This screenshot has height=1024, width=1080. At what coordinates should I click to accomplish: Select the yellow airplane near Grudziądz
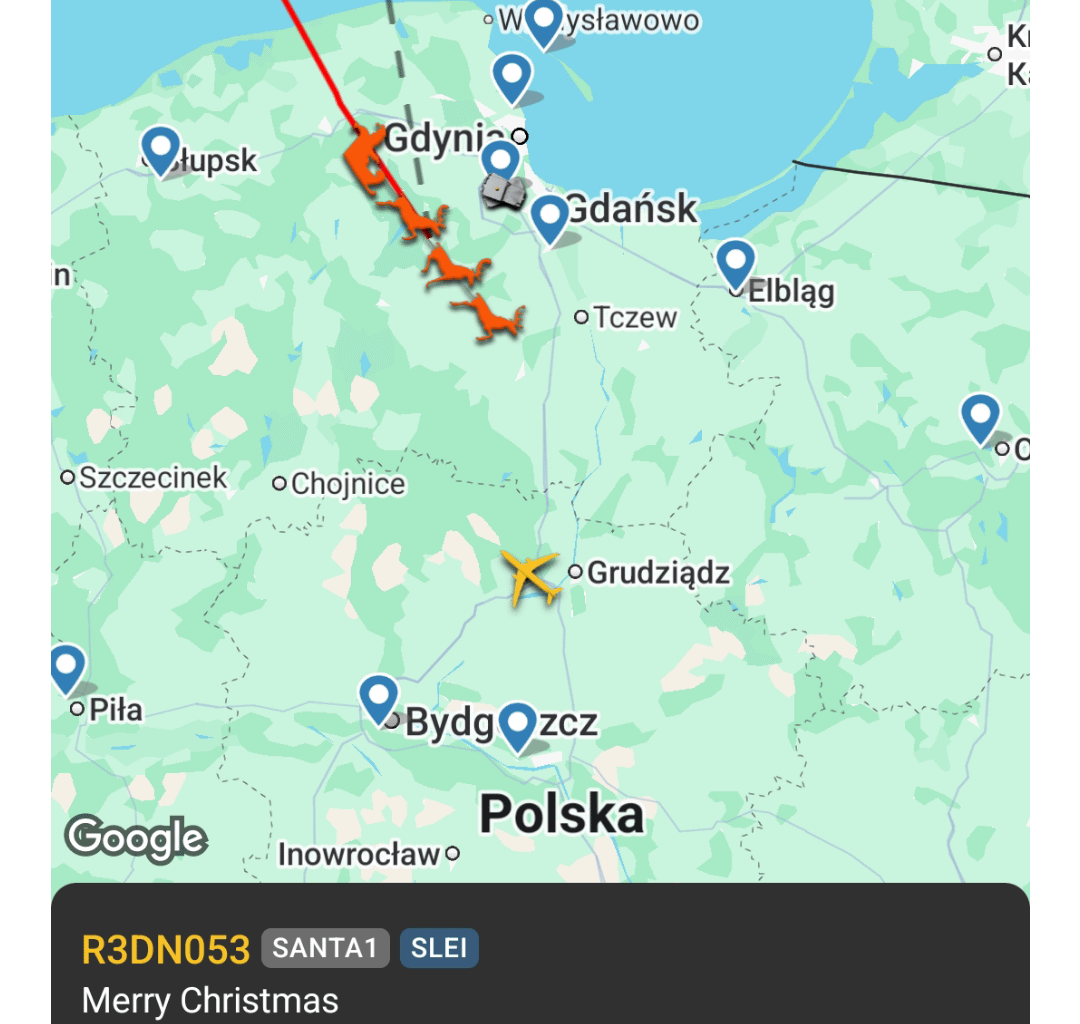click(531, 578)
